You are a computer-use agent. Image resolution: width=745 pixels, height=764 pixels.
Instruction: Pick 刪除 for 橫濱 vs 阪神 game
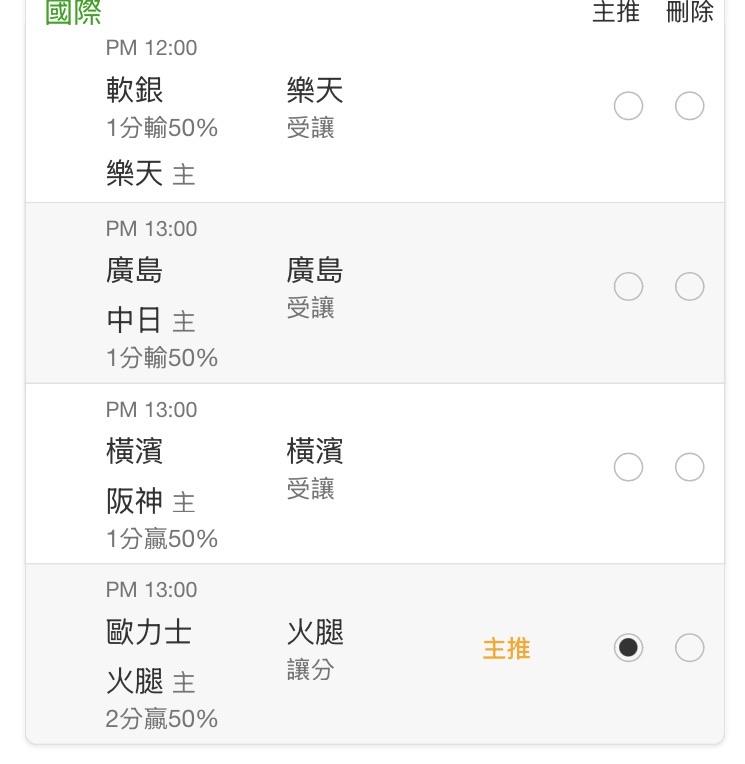689,467
